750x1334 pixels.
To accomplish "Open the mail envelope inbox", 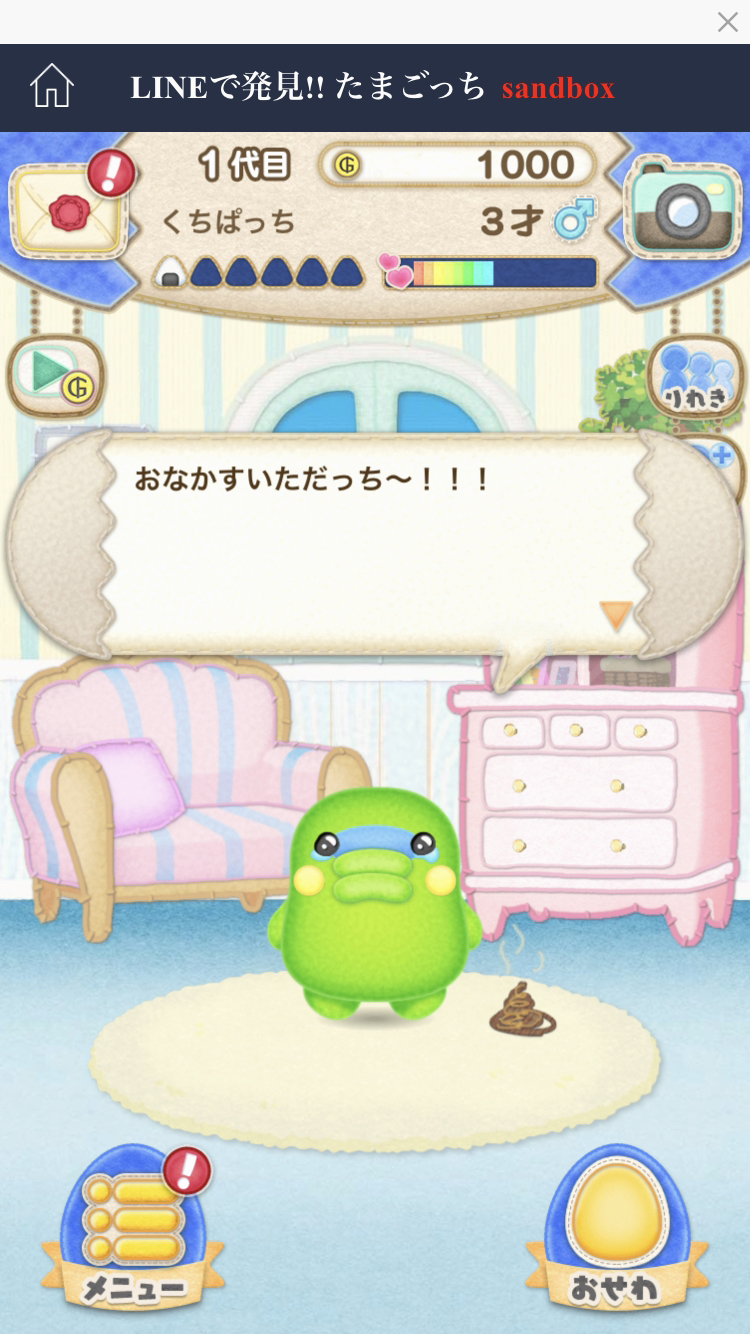I will pyautogui.click(x=68, y=211).
